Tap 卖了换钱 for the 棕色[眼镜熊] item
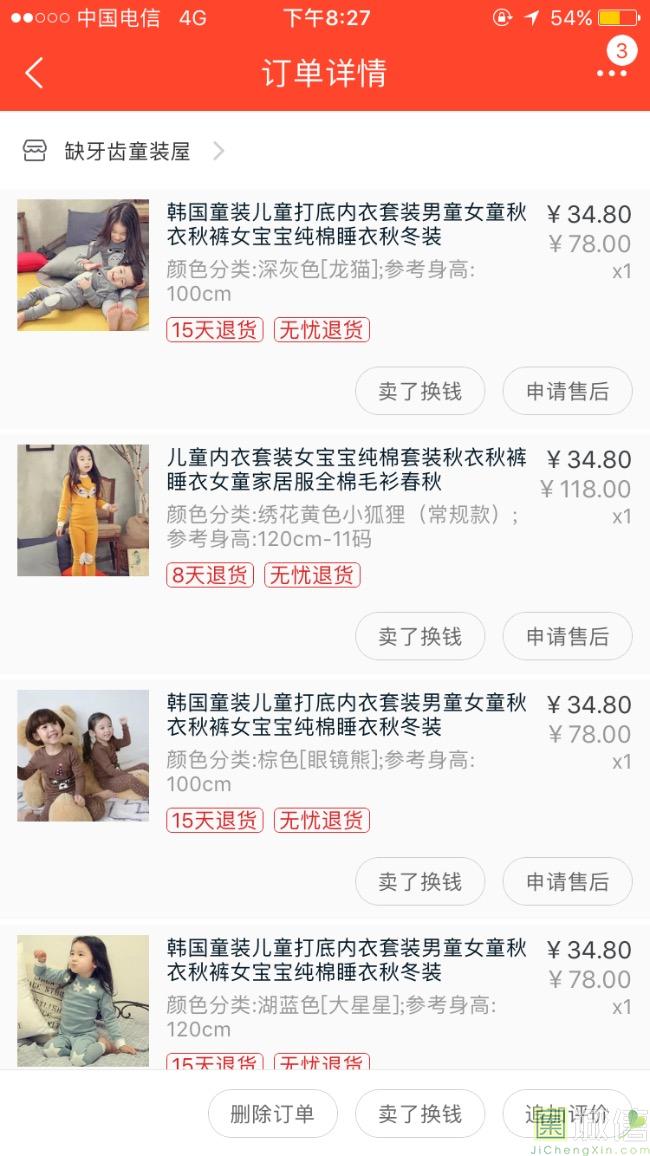 tap(420, 881)
